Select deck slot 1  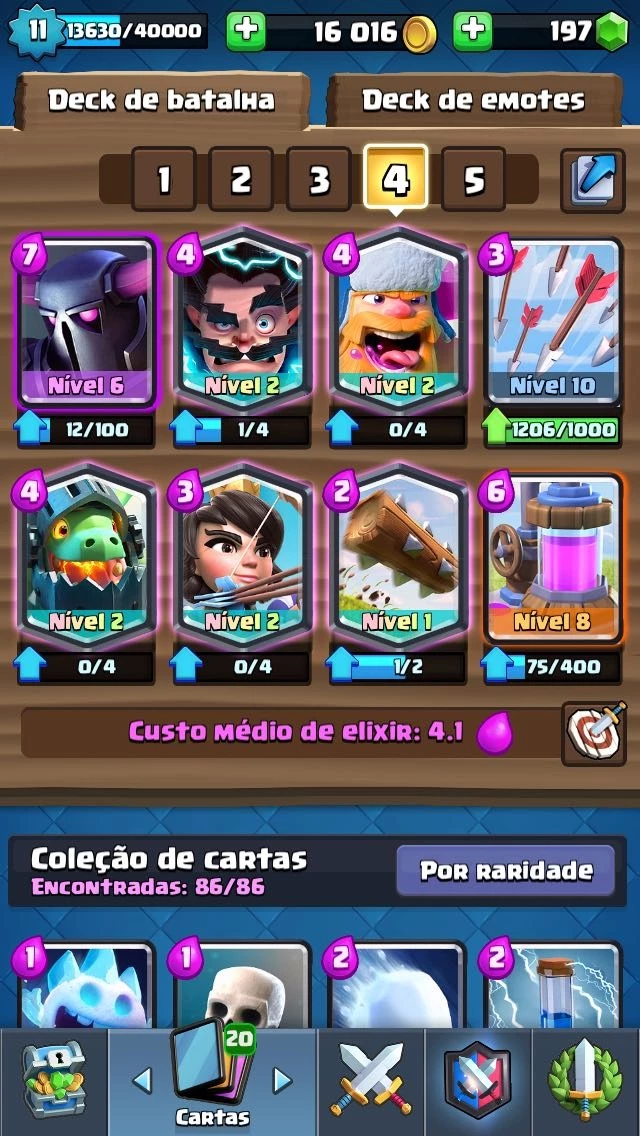pos(163,180)
